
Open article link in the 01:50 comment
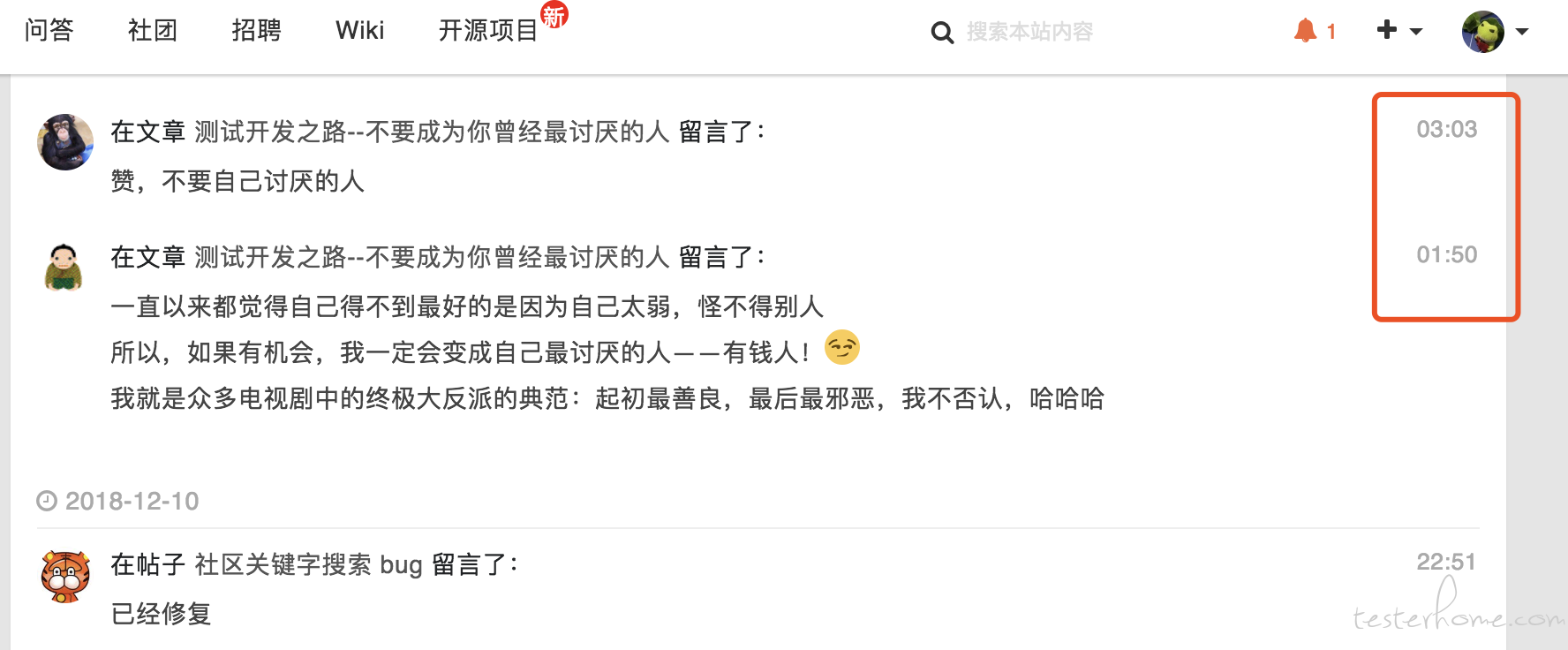tap(432, 258)
